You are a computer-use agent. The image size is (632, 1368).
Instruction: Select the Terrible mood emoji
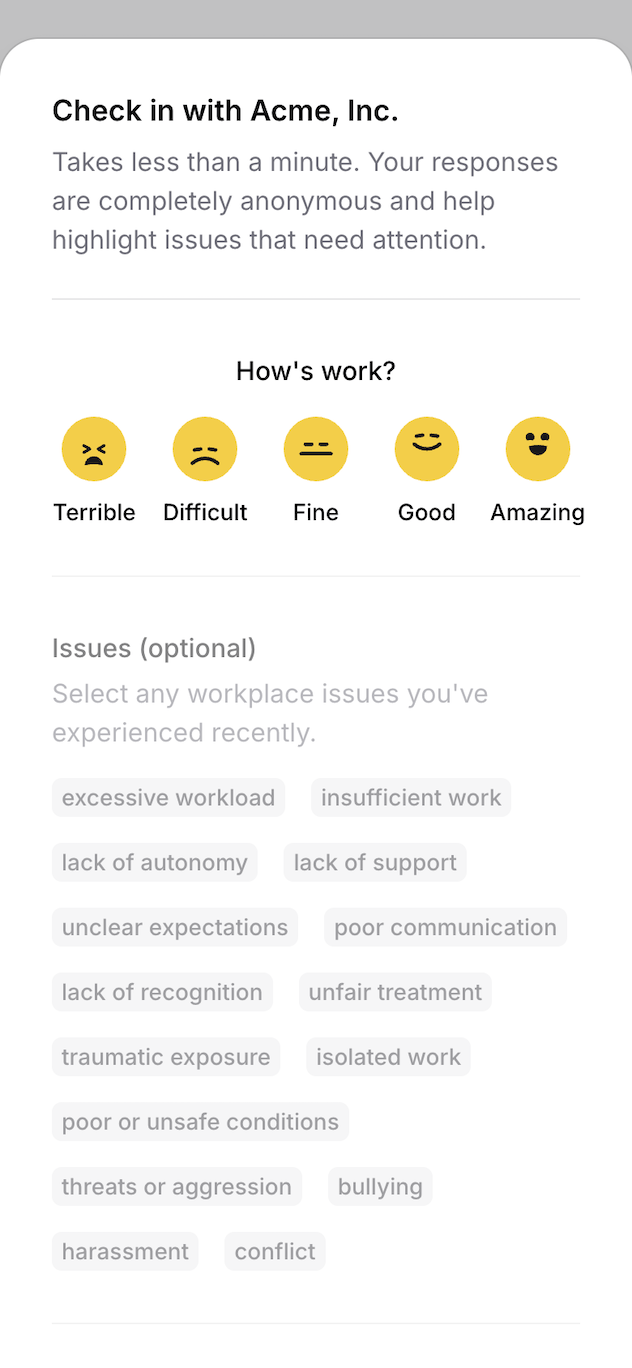click(x=94, y=449)
